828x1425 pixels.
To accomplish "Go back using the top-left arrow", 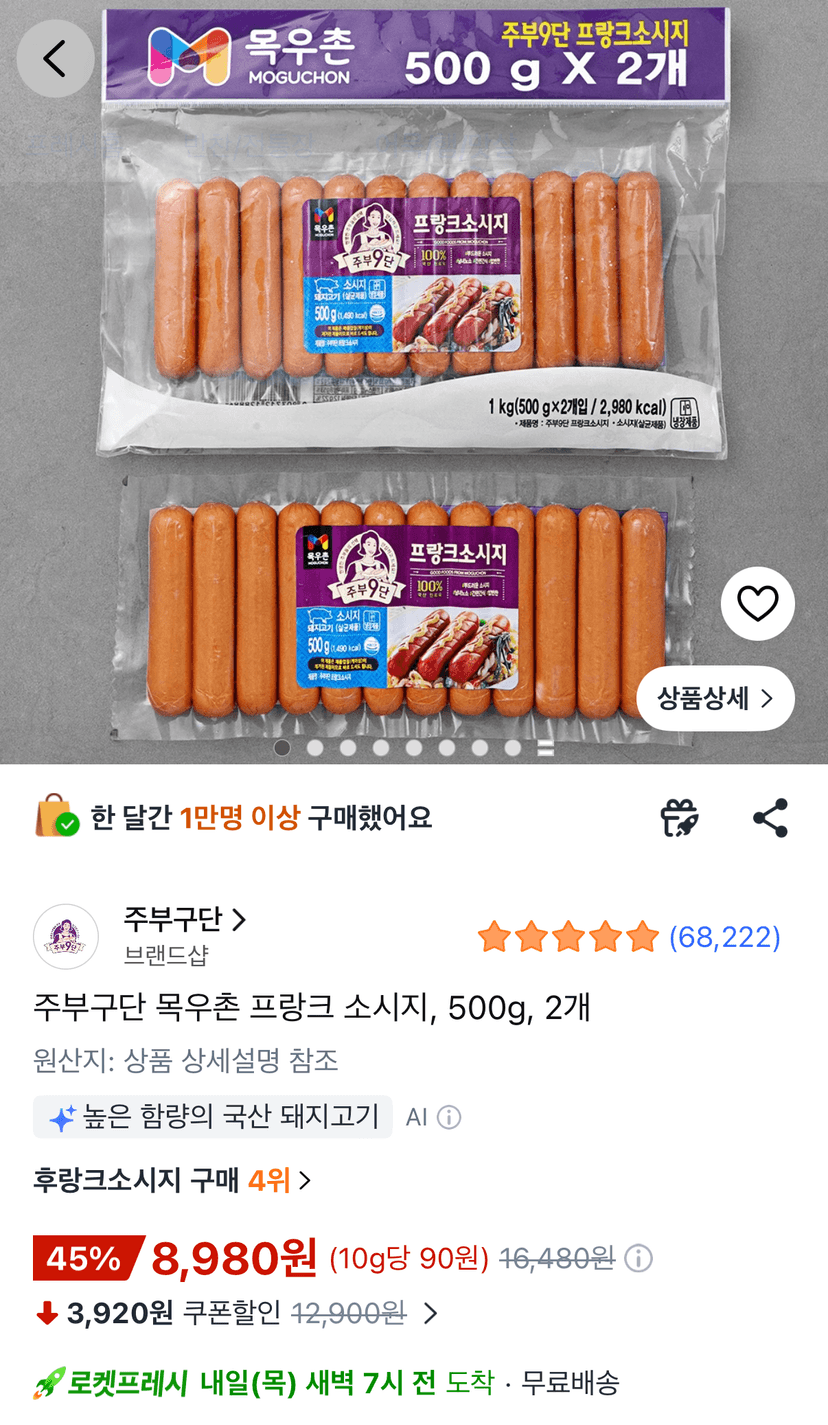I will tap(55, 59).
